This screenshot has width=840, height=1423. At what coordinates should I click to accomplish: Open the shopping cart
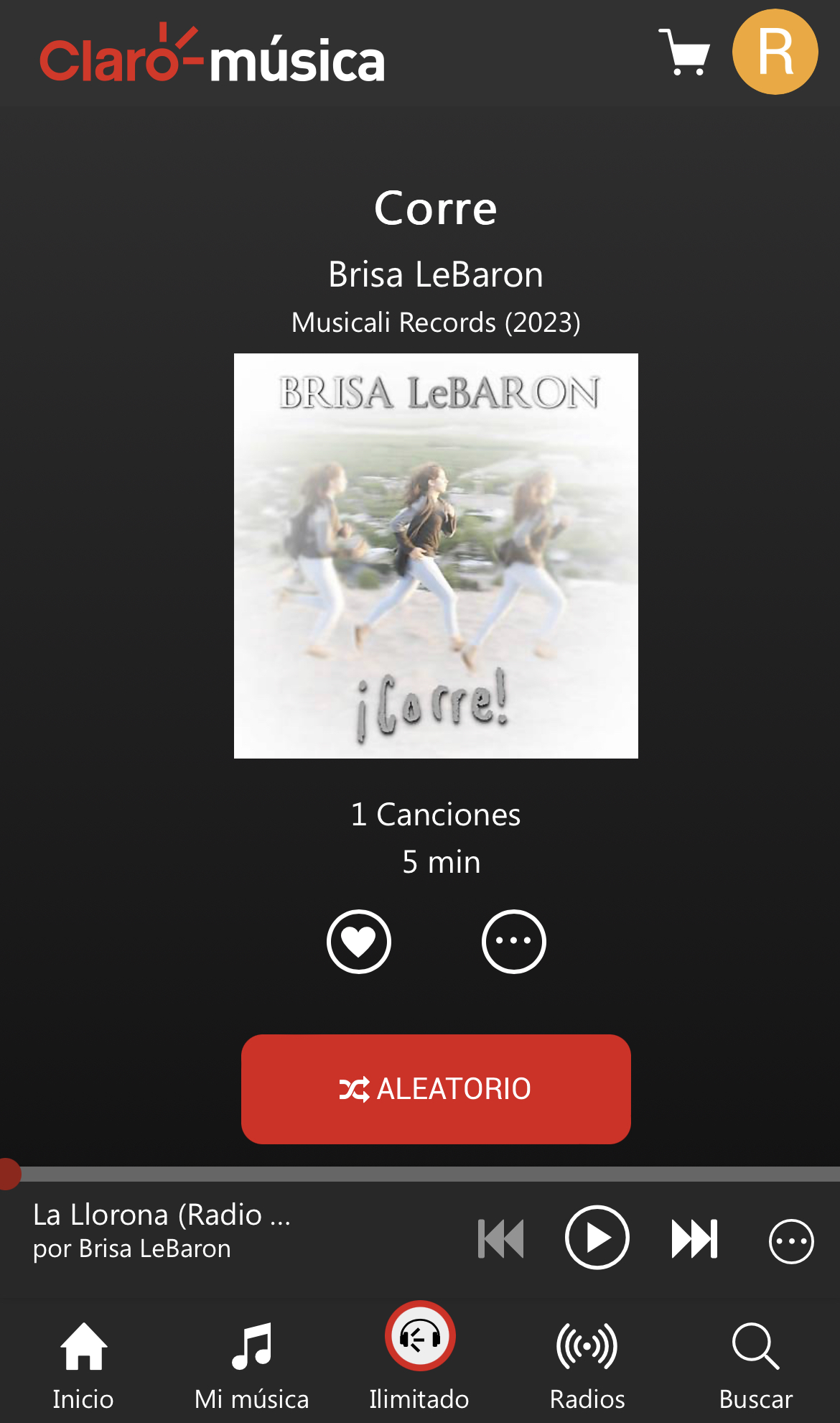pos(684,52)
